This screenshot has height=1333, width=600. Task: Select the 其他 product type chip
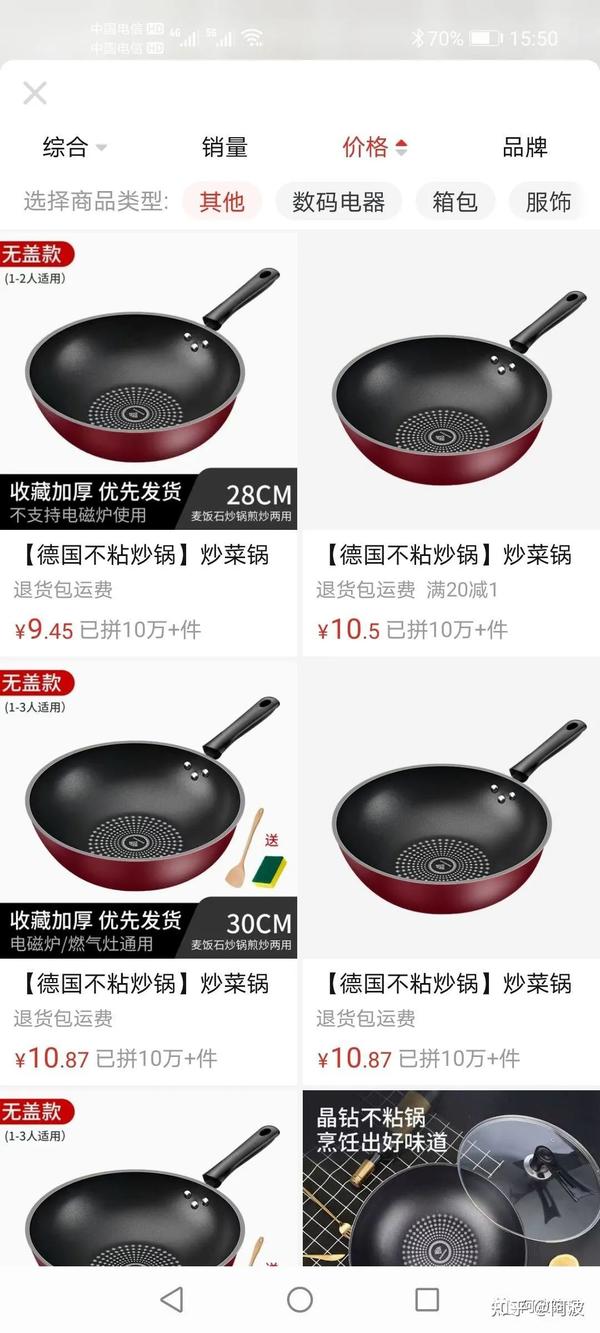222,202
